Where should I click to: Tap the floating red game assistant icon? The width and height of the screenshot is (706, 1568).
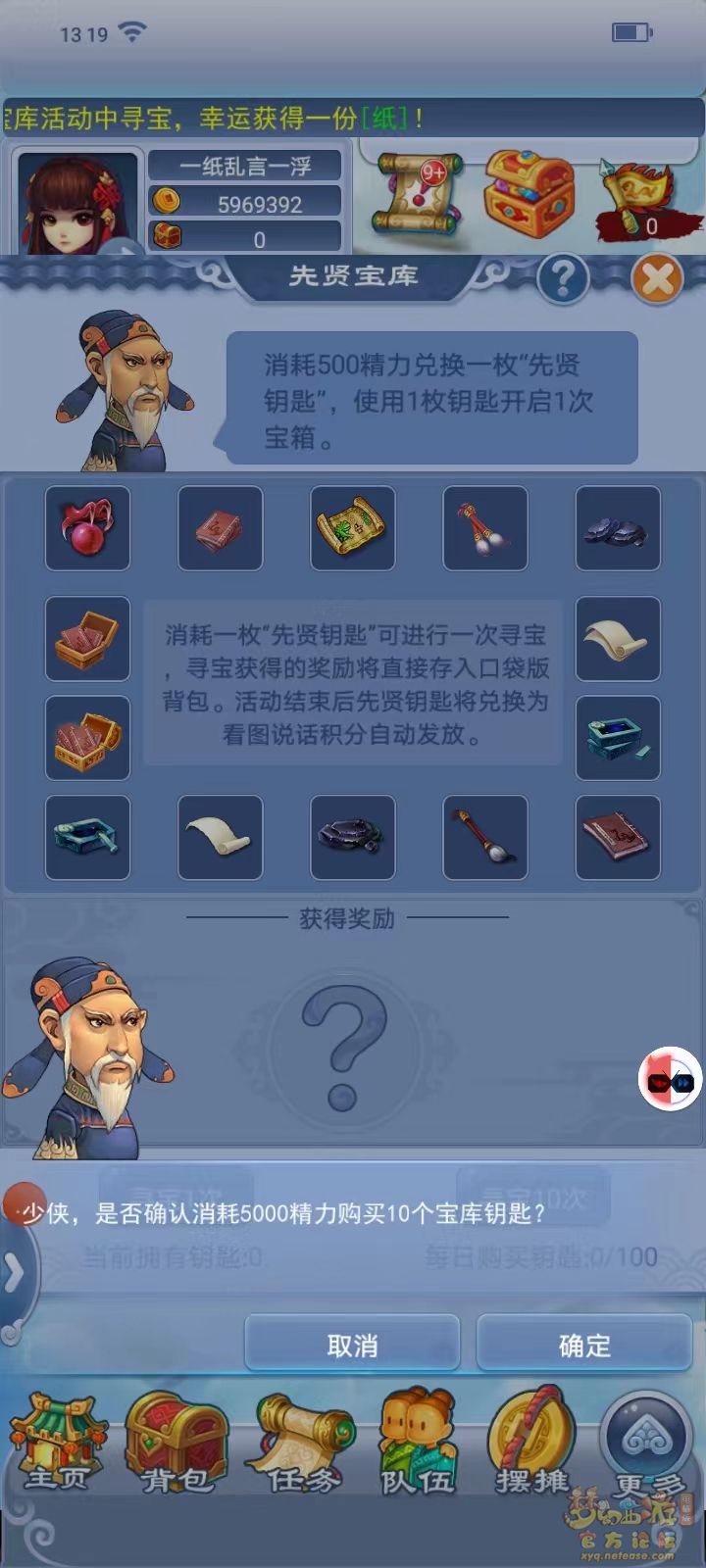[x=670, y=1080]
